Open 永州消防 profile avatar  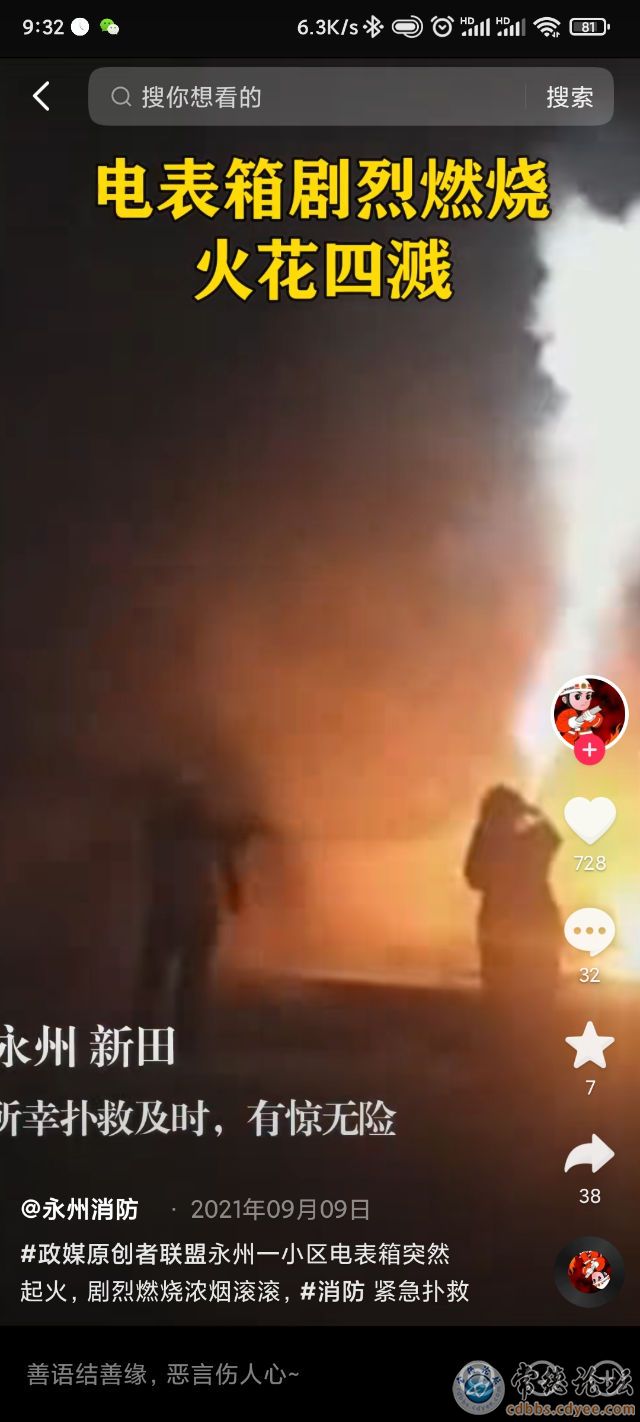589,713
